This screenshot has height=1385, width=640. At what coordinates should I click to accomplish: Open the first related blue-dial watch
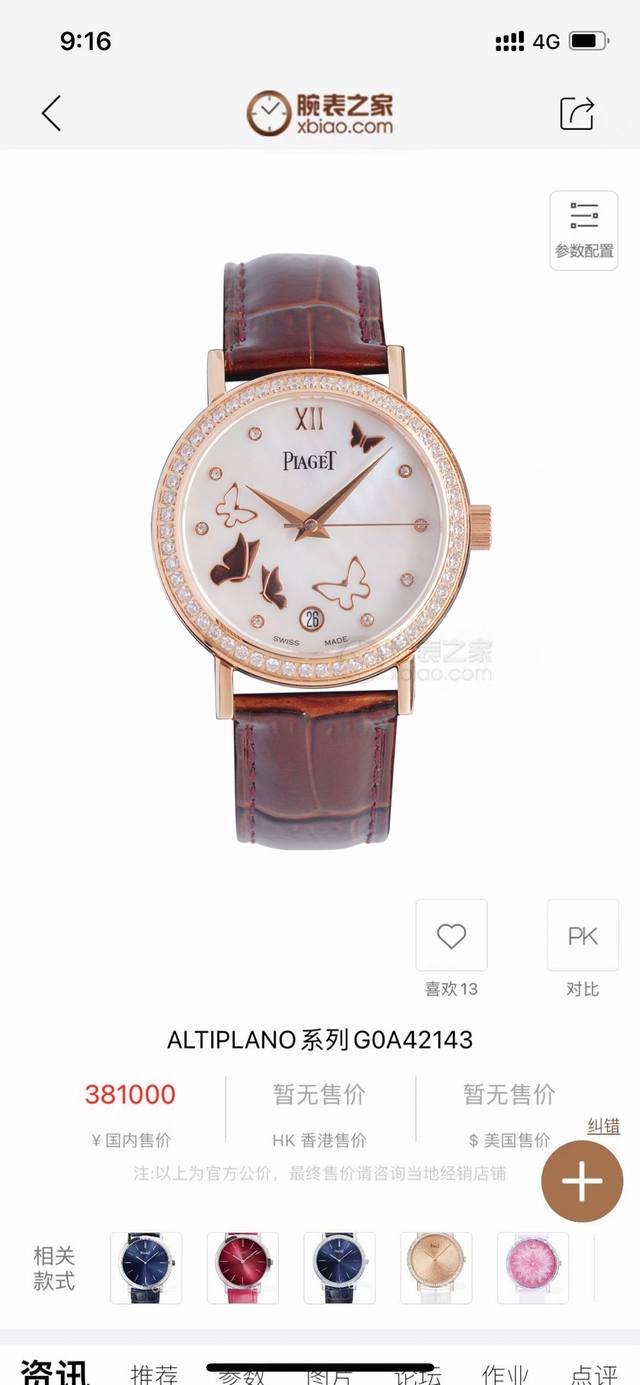click(x=146, y=1267)
